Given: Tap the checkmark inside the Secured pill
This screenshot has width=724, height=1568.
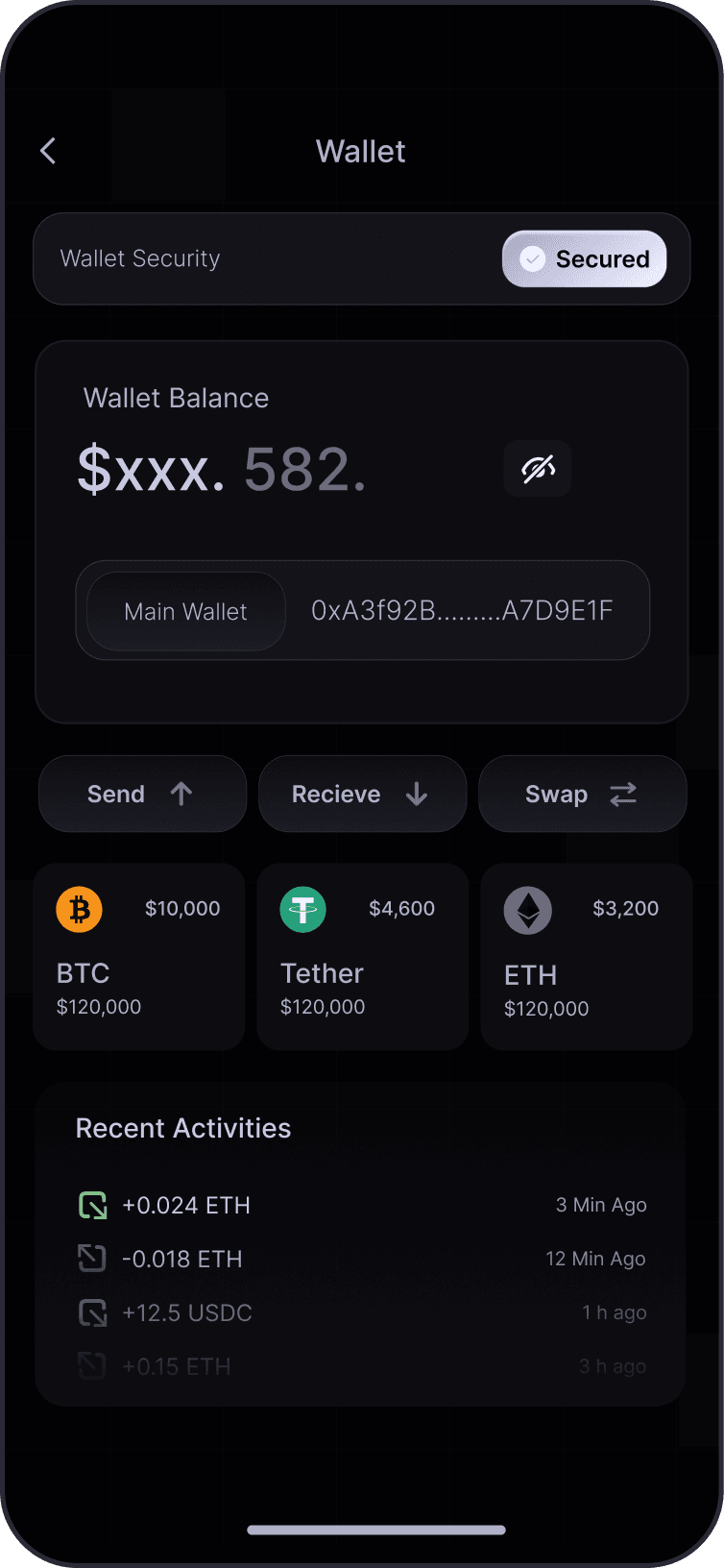Looking at the screenshot, I should tap(534, 258).
